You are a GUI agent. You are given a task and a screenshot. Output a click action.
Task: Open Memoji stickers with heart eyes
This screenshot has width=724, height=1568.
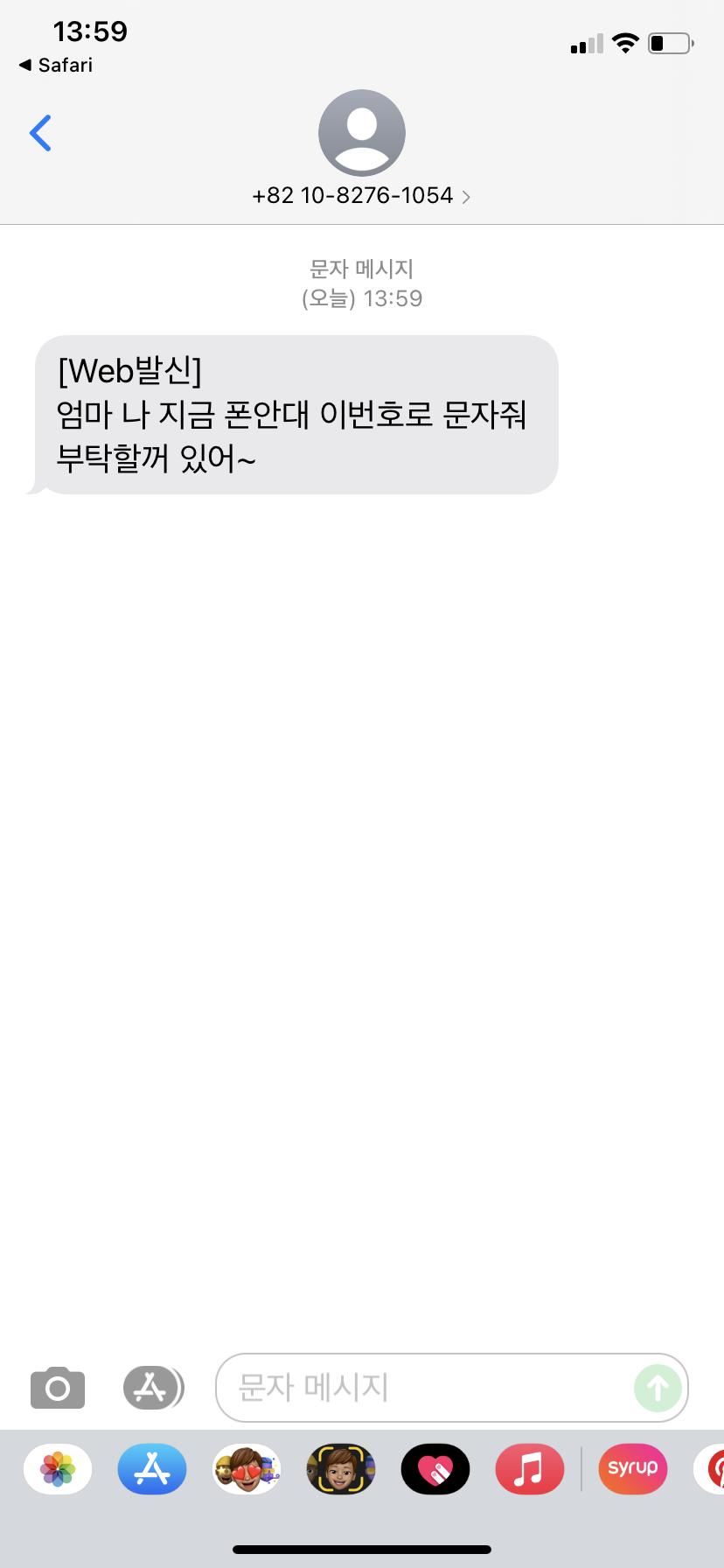[x=247, y=1468]
